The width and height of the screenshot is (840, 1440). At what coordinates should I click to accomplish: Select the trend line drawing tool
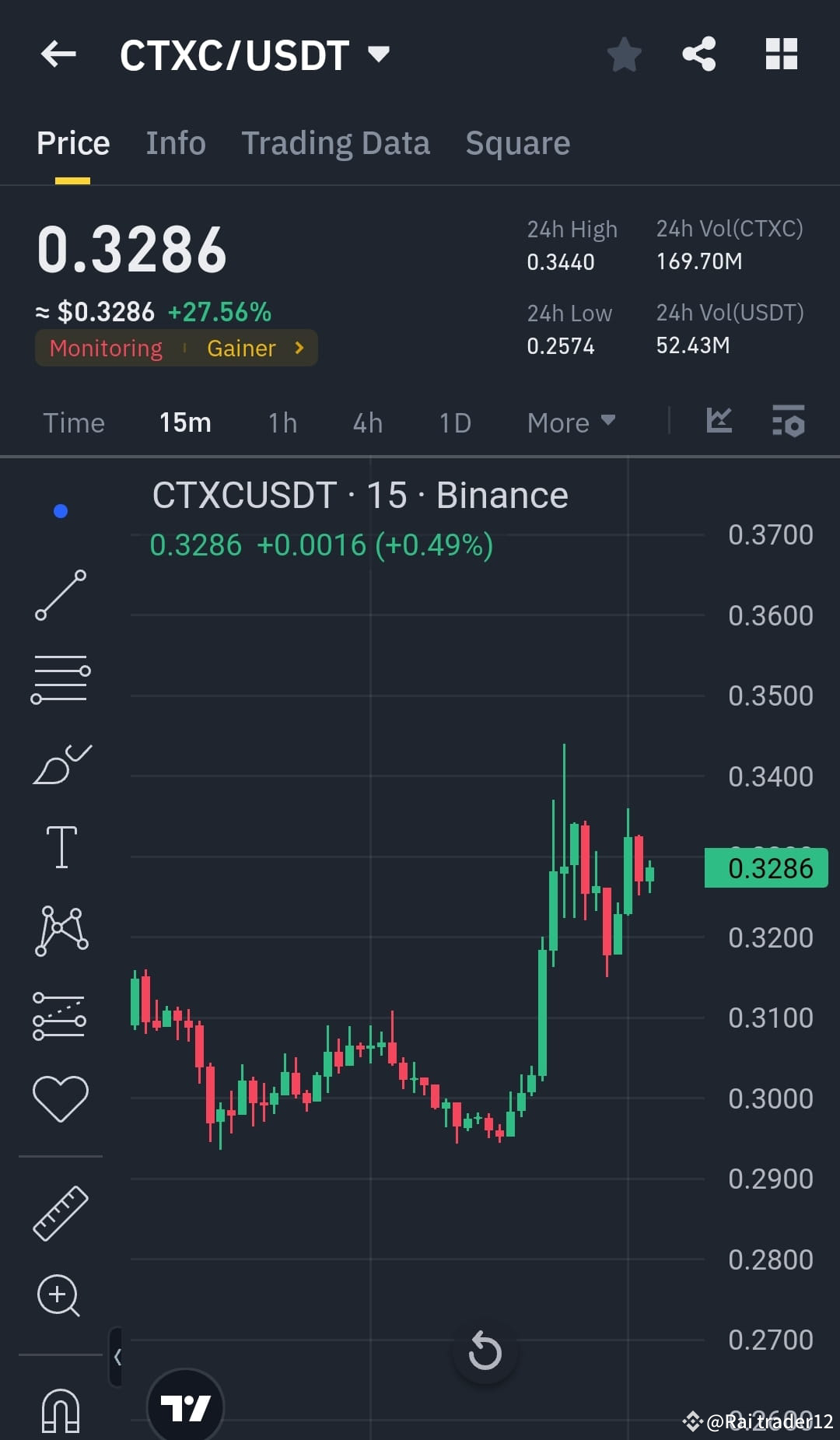[x=61, y=595]
